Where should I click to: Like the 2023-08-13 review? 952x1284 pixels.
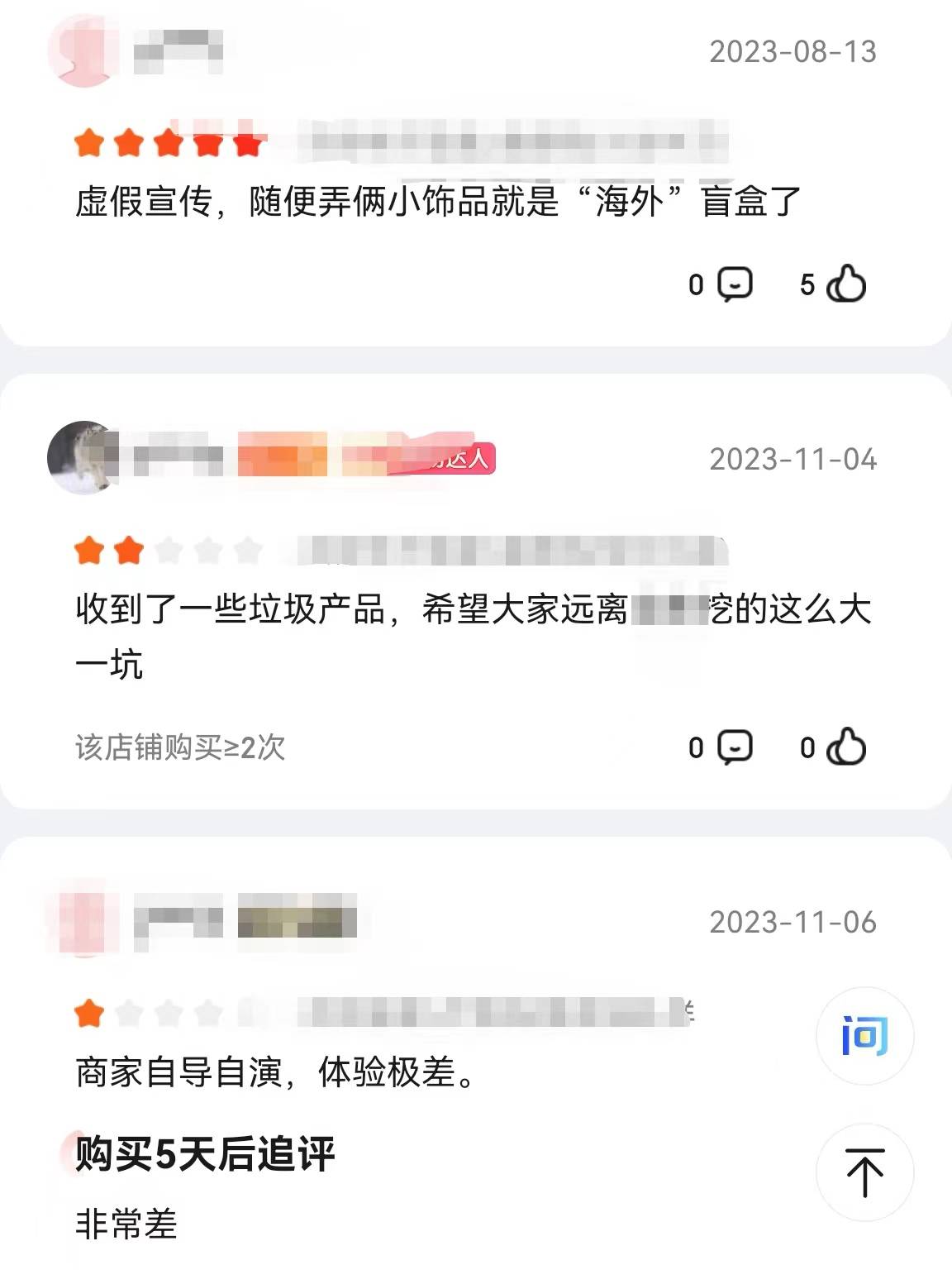coord(846,284)
